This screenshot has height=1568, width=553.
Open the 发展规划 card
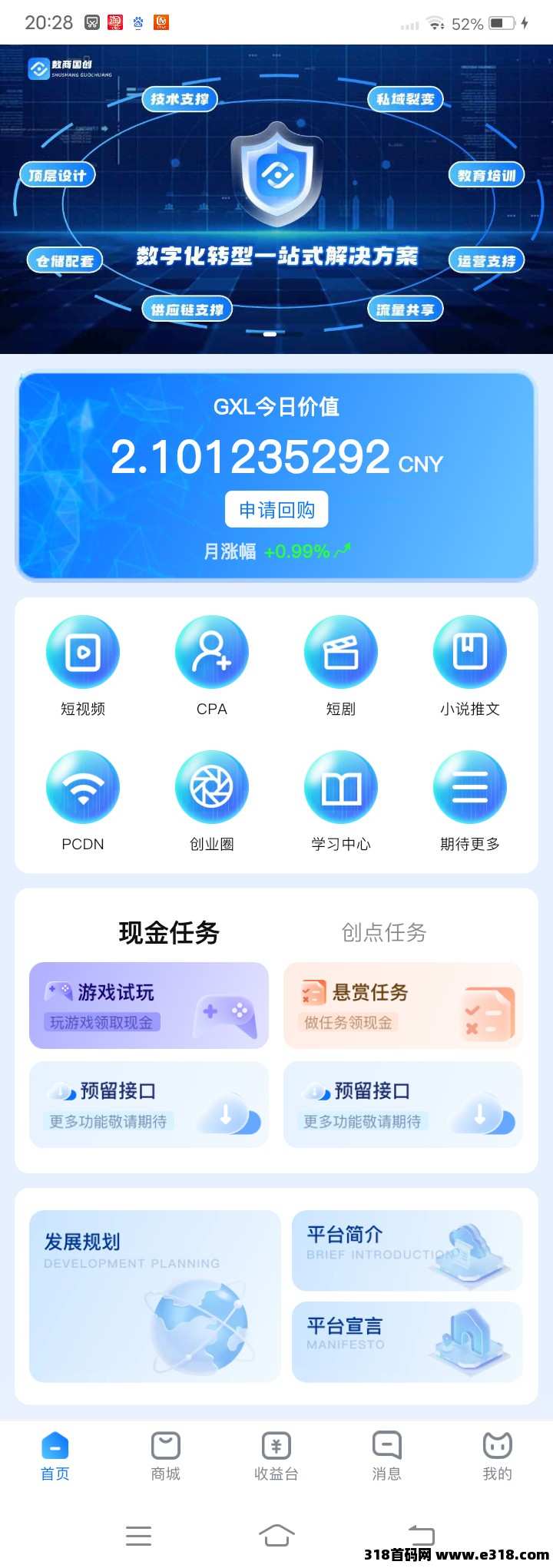(154, 1295)
